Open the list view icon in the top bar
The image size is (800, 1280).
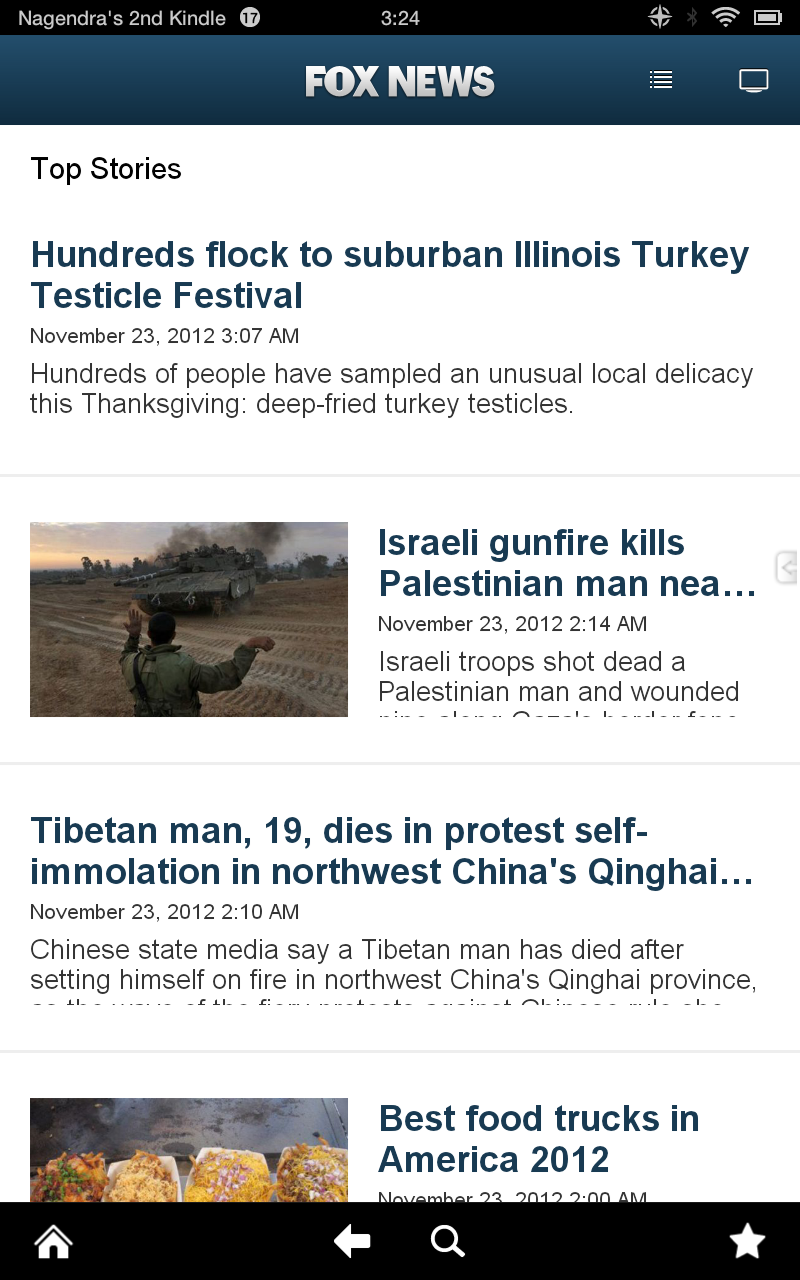point(660,80)
